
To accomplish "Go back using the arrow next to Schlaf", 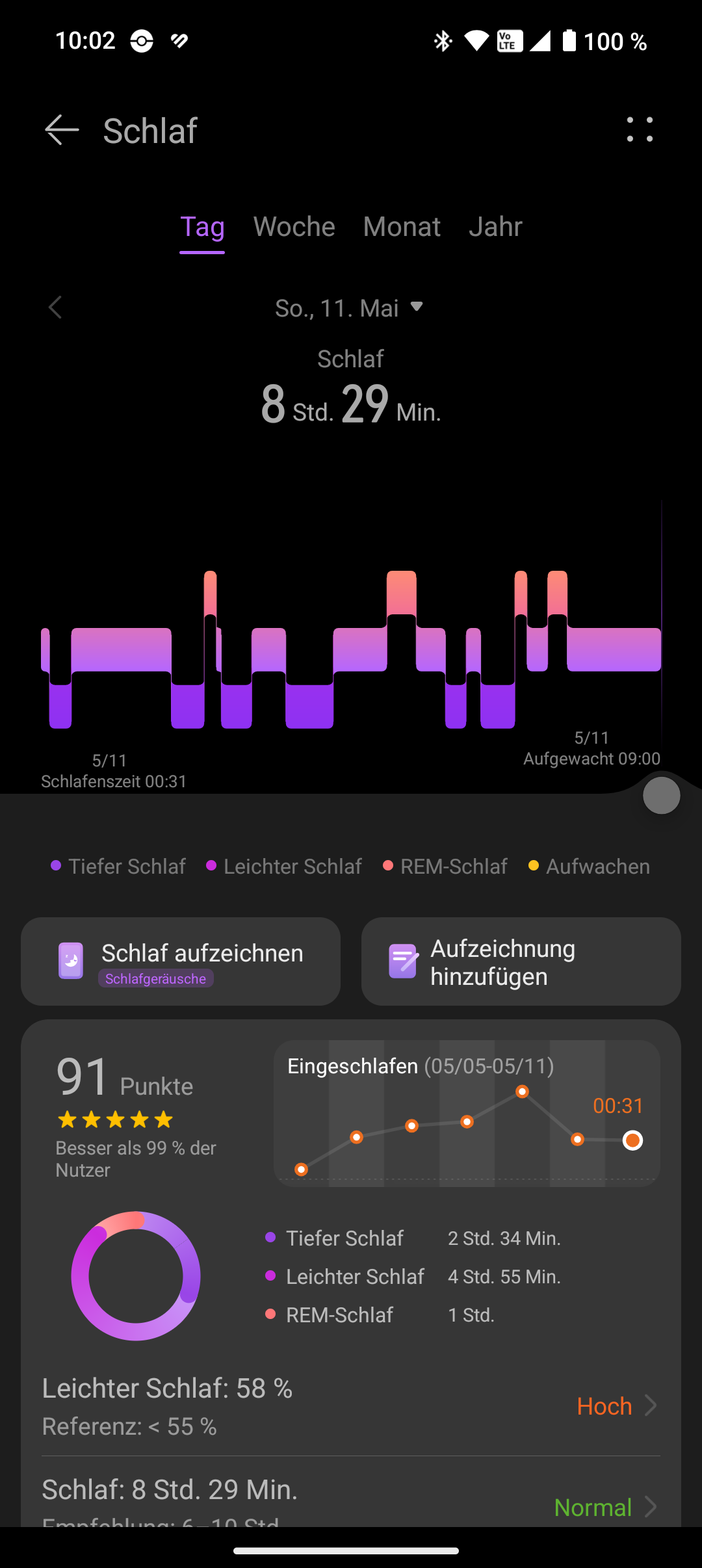I will click(62, 130).
